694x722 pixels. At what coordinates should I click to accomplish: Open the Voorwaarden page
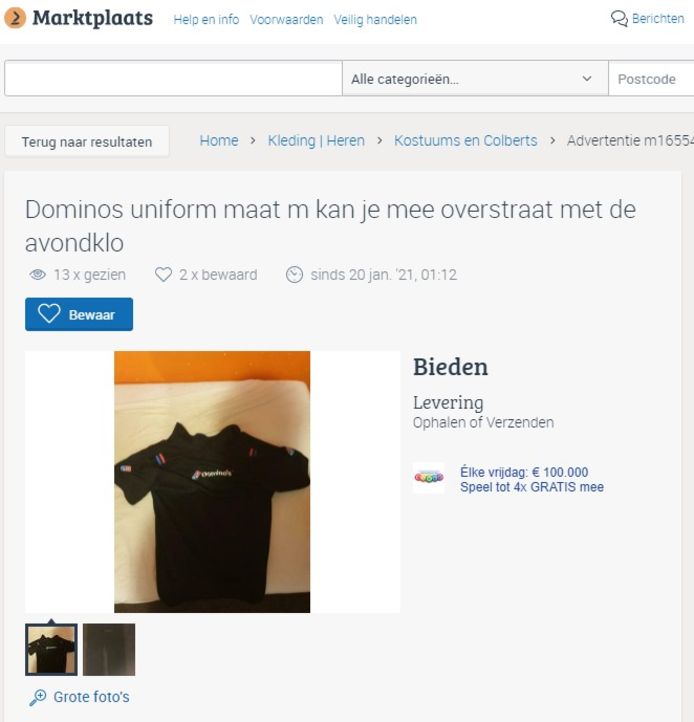pos(286,19)
